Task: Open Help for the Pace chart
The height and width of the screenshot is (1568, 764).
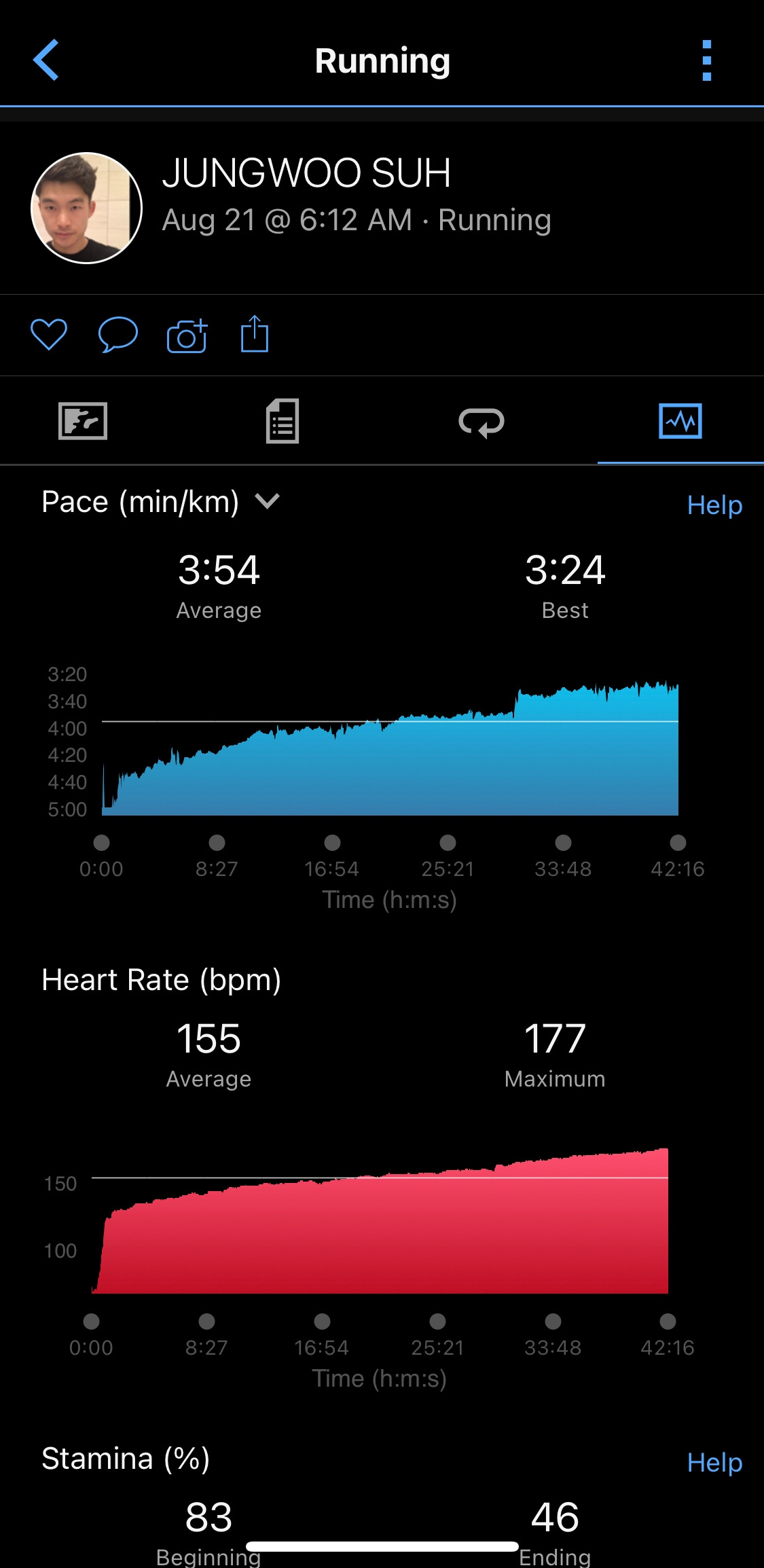Action: coord(714,505)
